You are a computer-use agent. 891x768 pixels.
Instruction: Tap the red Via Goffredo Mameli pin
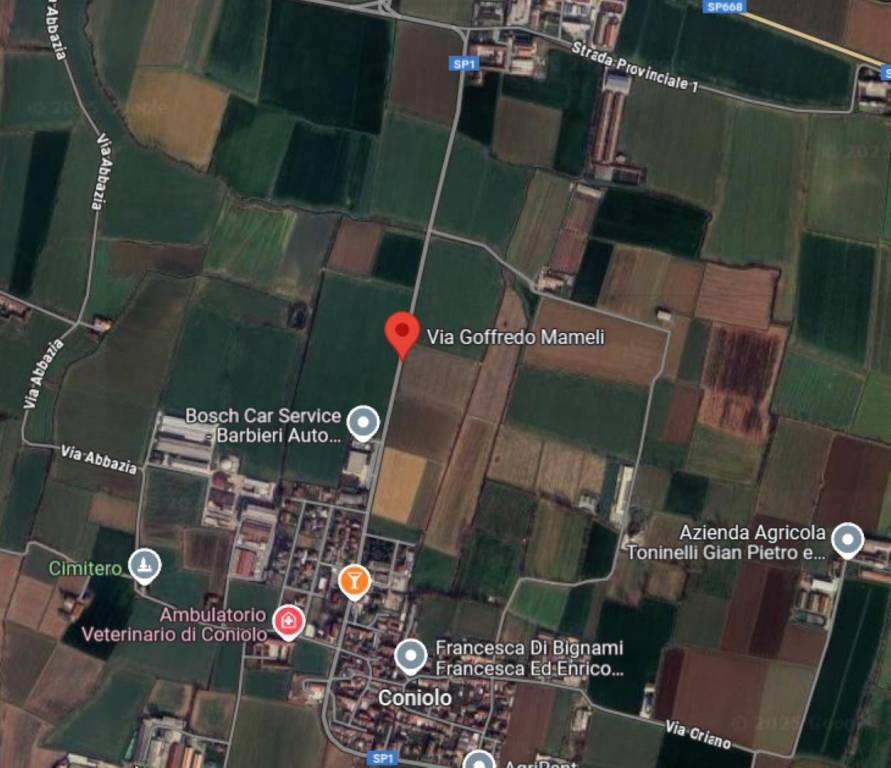(402, 333)
